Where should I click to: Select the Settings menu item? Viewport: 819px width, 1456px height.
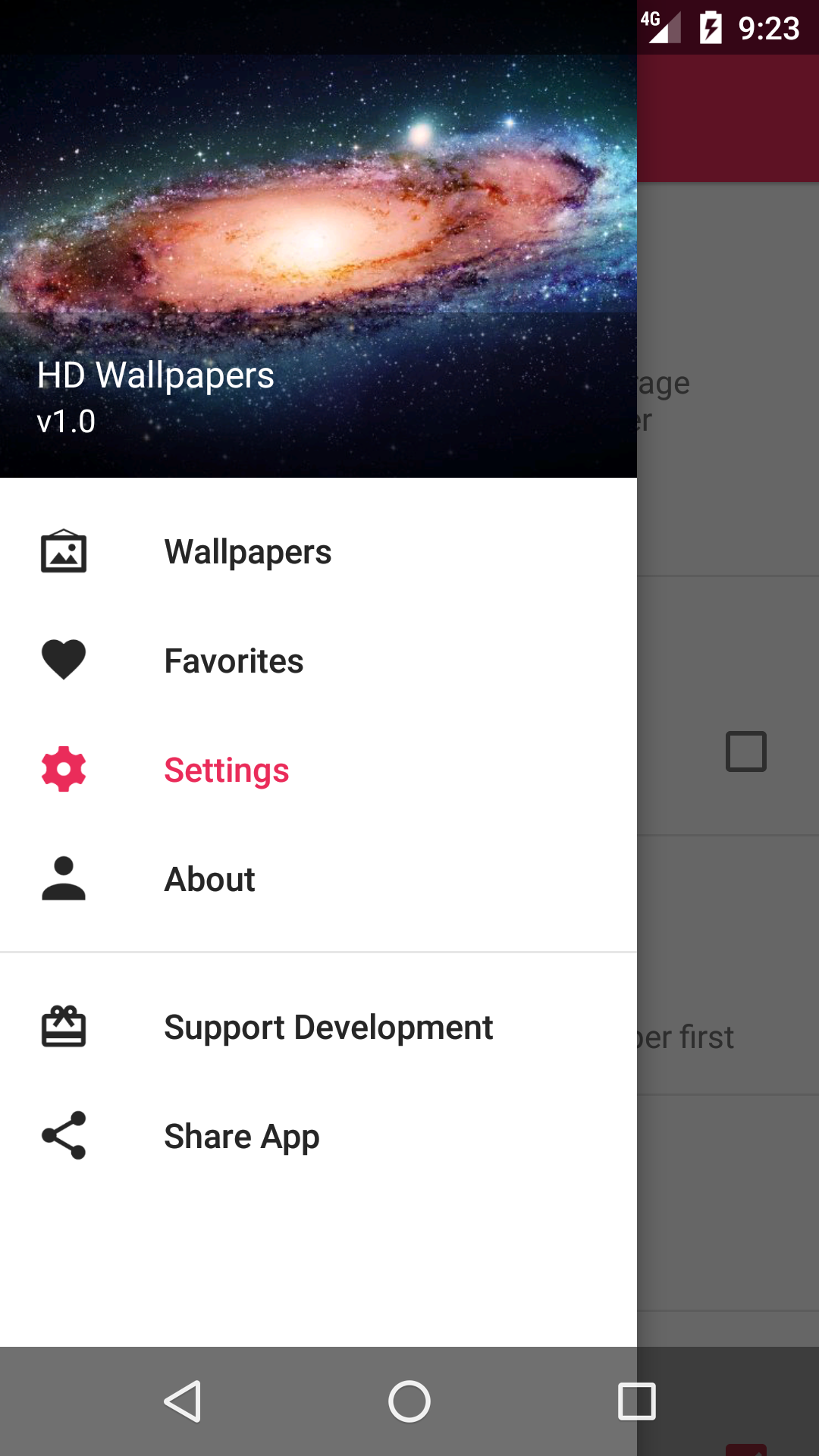(318, 770)
